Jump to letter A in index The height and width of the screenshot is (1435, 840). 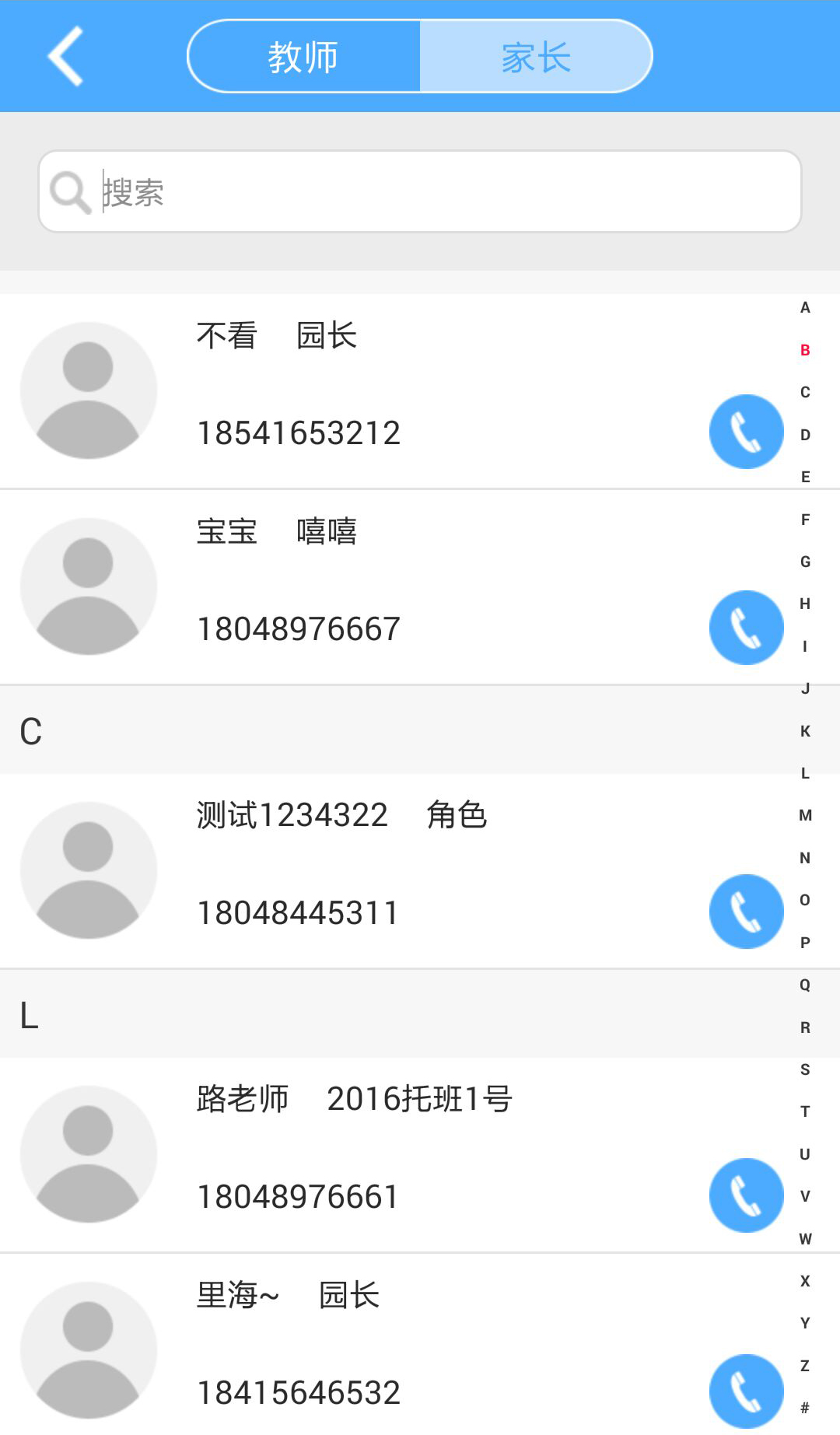[805, 307]
